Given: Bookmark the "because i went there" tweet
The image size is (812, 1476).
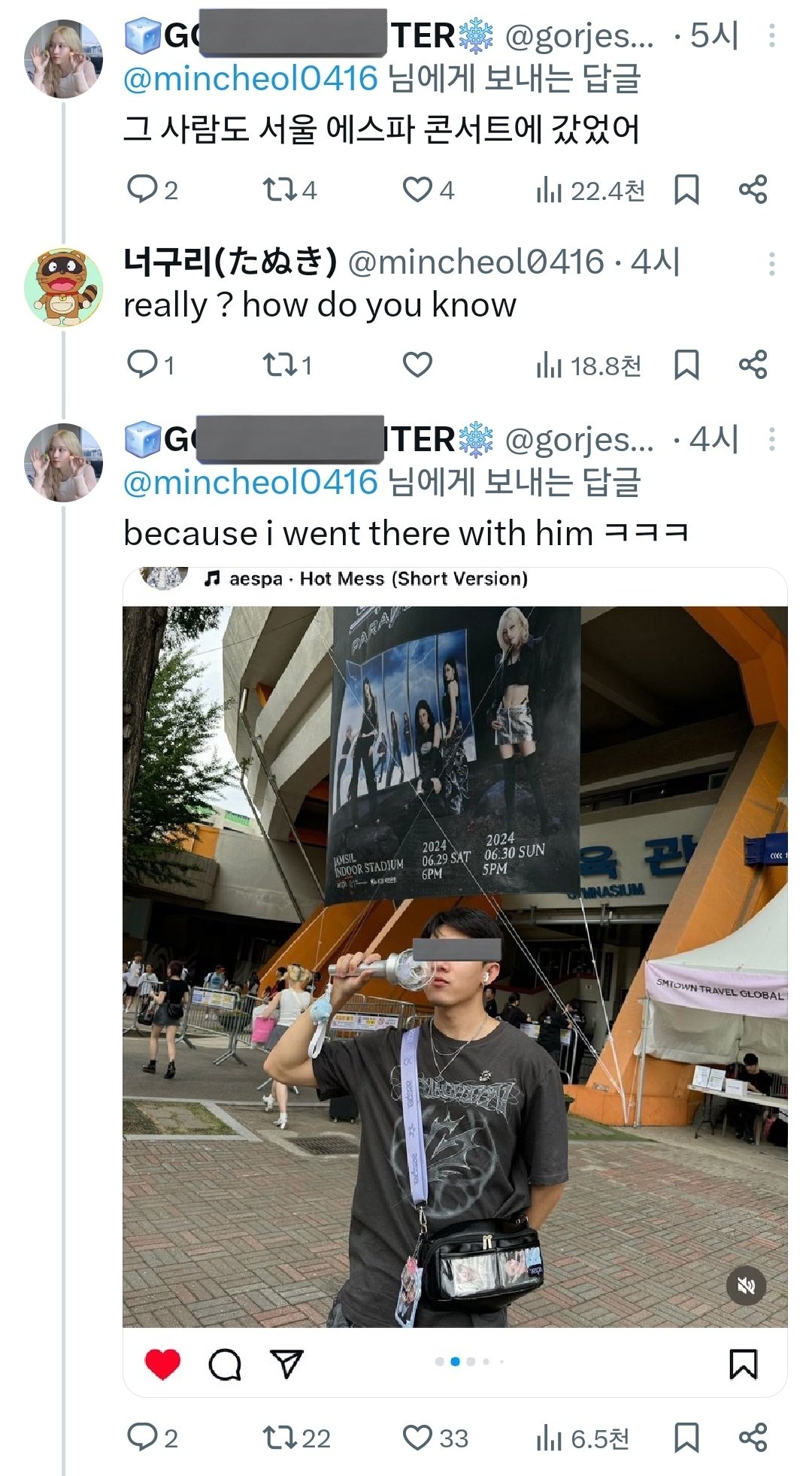Looking at the screenshot, I should (x=686, y=1438).
